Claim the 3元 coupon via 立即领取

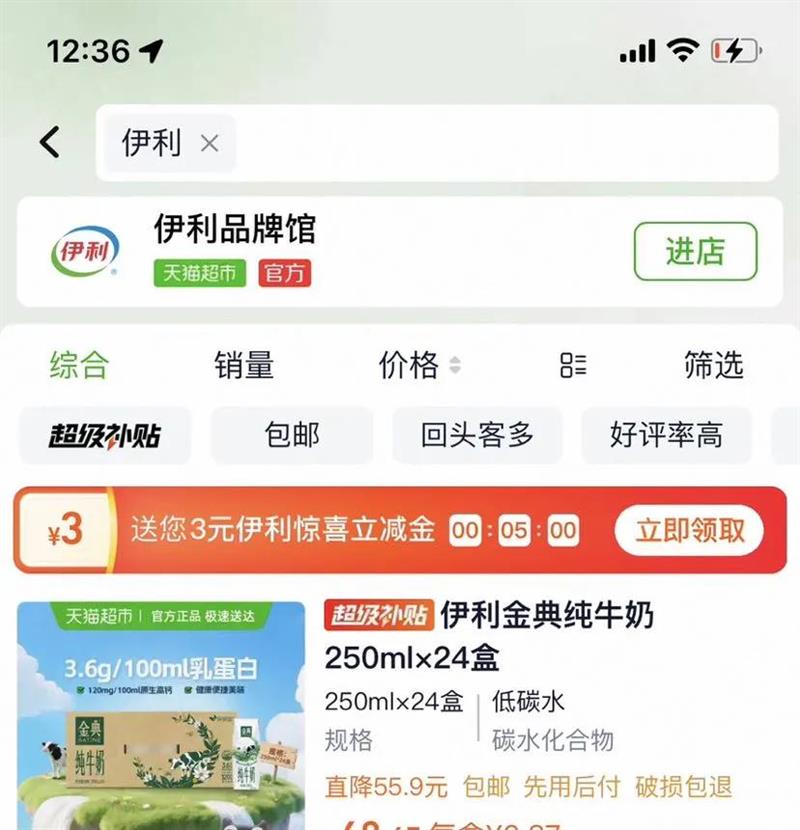point(689,530)
